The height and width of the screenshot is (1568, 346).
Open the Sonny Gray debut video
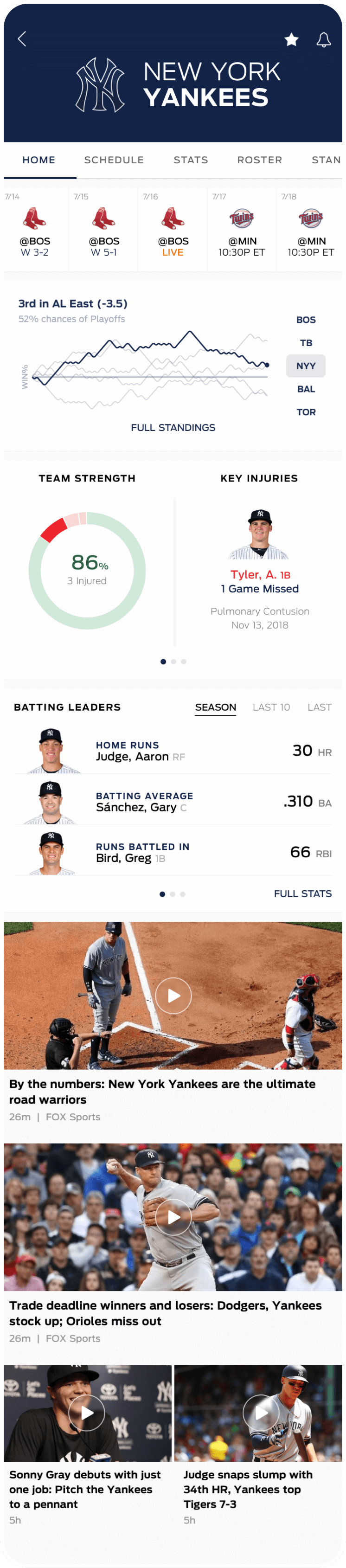(x=88, y=1413)
